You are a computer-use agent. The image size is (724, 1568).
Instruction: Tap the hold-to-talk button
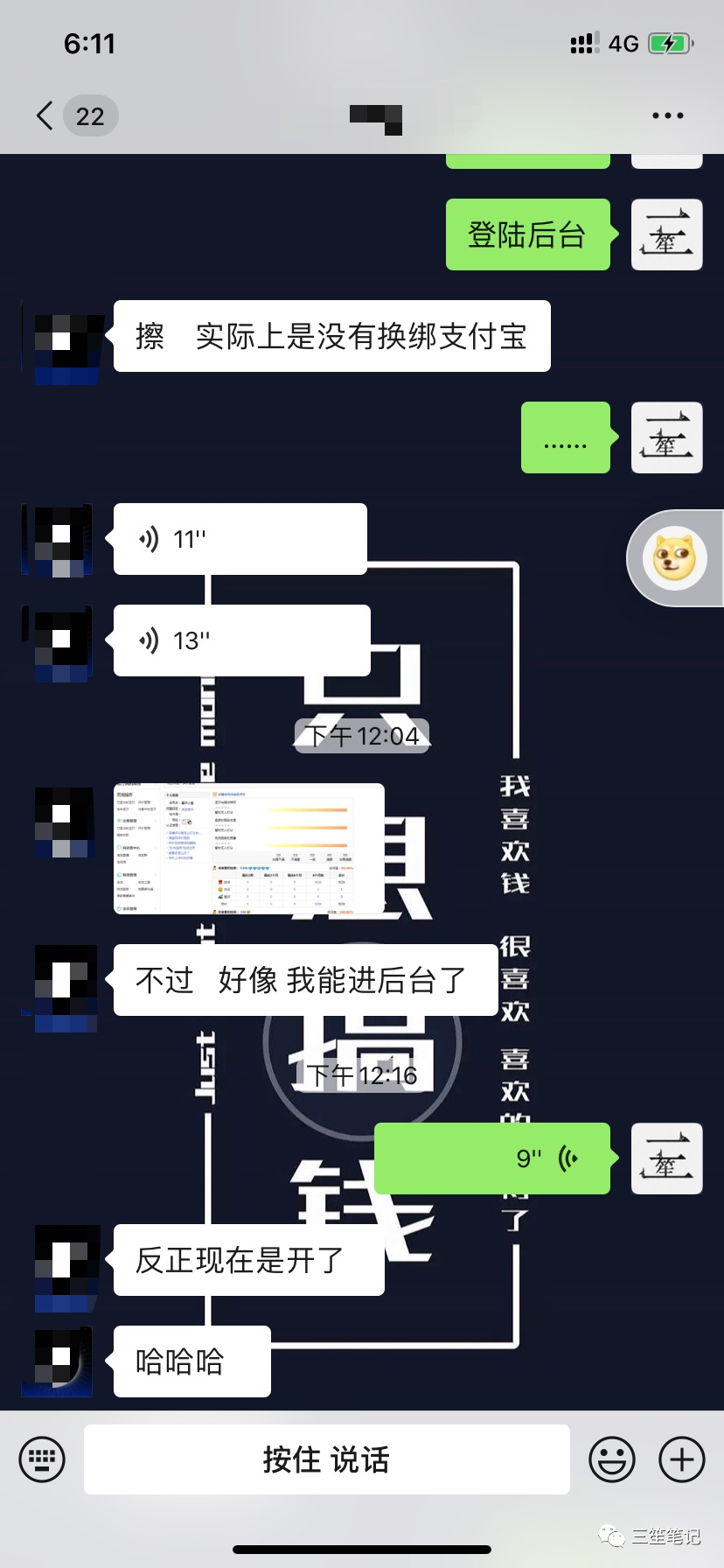click(326, 1459)
